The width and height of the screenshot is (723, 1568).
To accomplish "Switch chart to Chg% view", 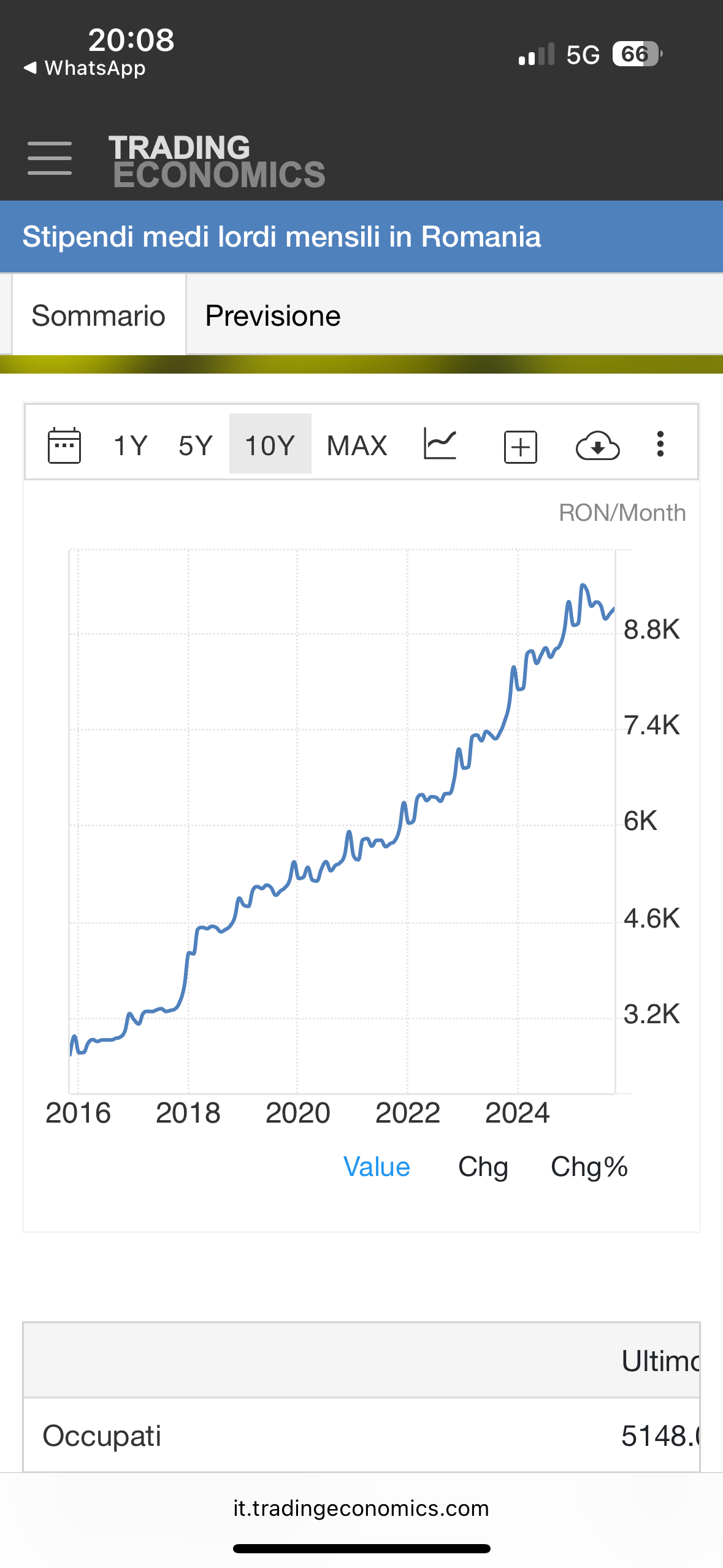I will point(589,1167).
